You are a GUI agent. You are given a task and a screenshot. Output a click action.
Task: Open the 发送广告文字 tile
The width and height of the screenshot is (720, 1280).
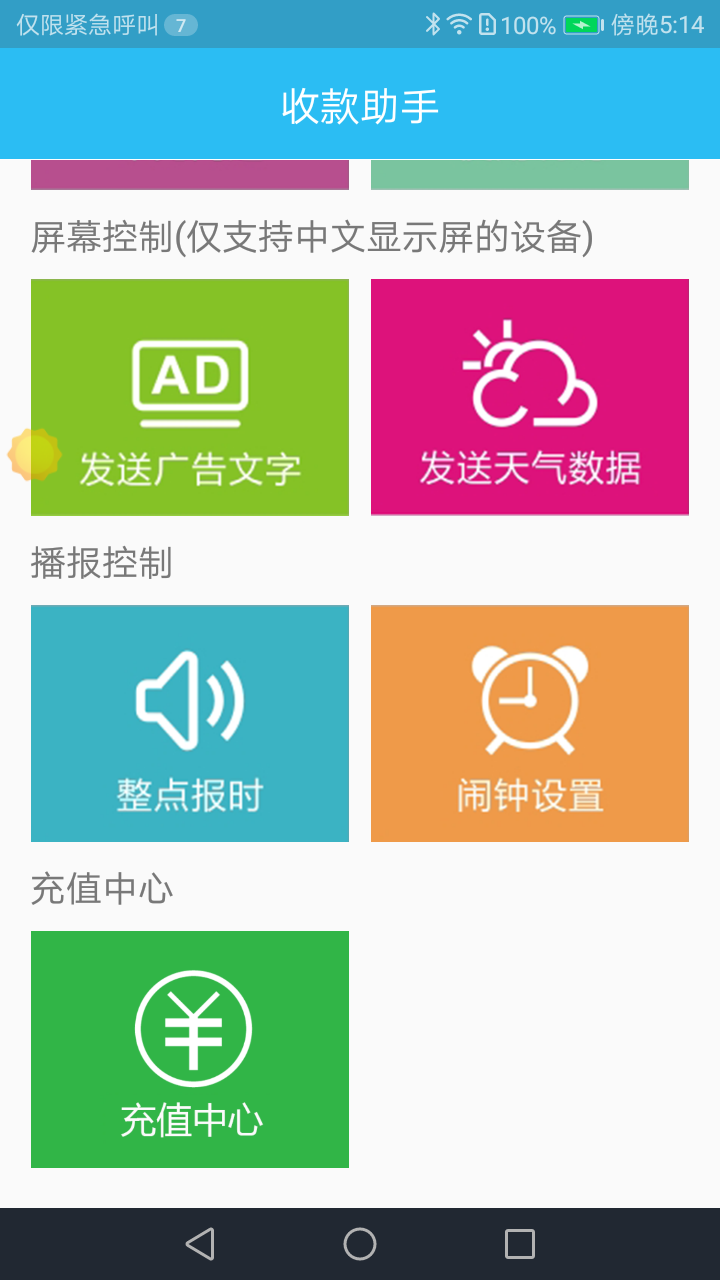click(x=190, y=397)
